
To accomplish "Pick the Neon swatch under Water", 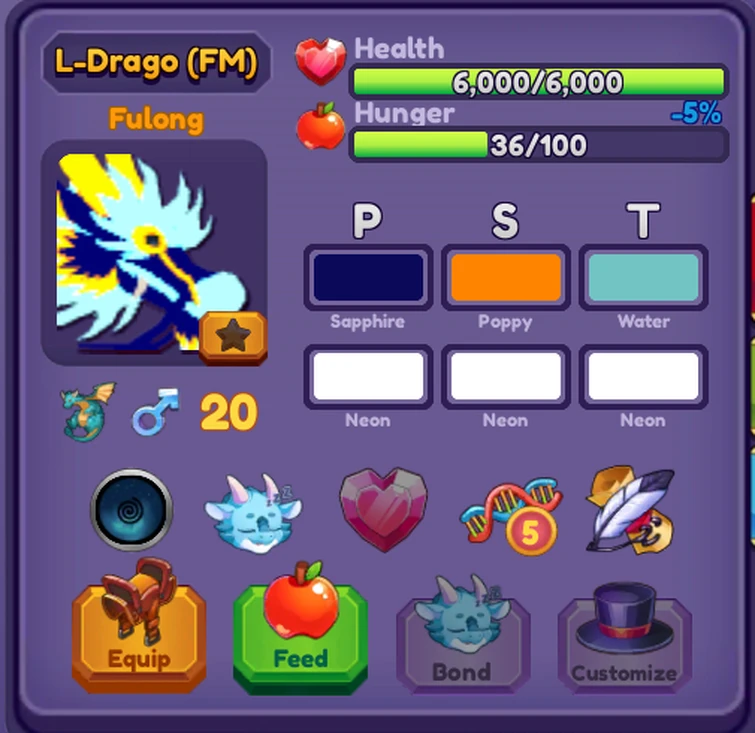I will (x=643, y=377).
